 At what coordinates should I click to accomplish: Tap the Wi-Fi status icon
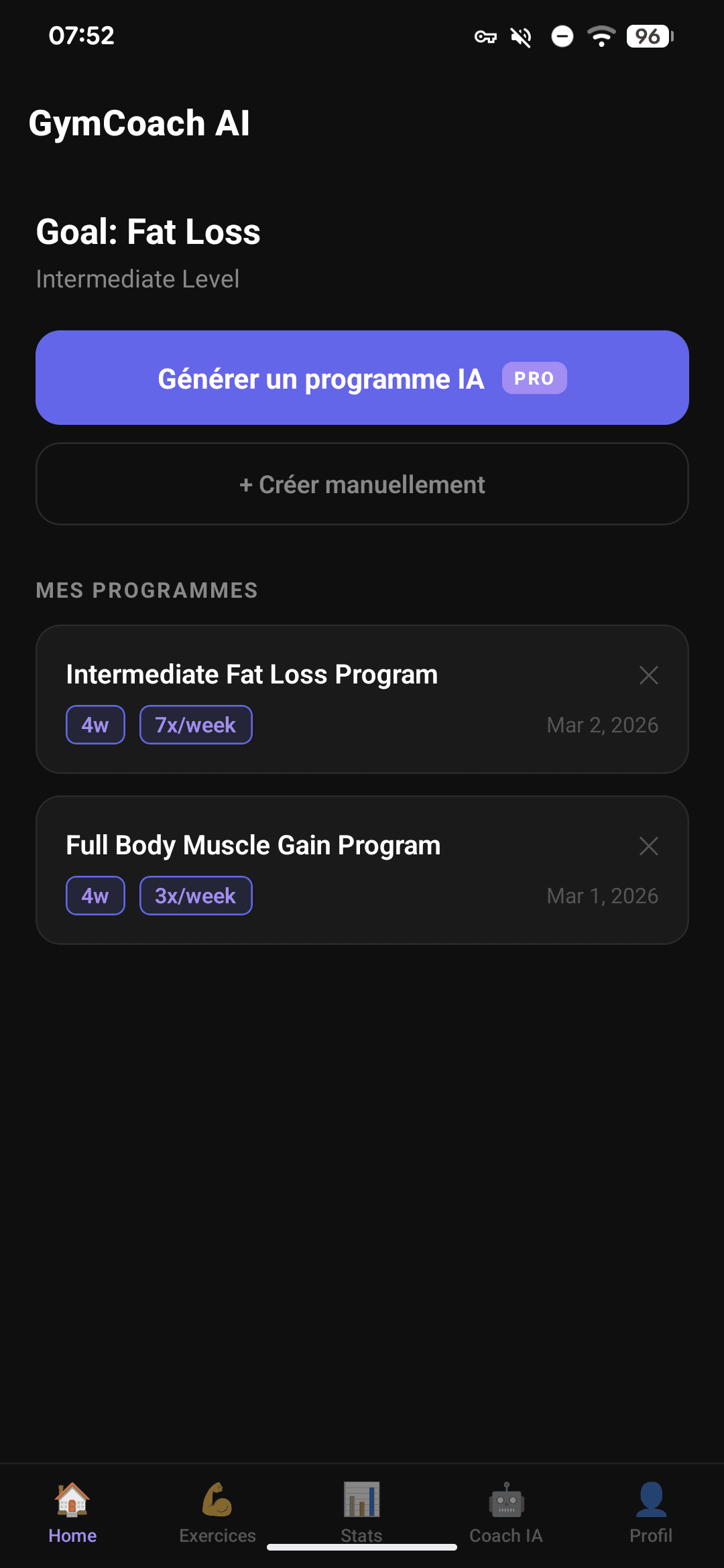[601, 37]
